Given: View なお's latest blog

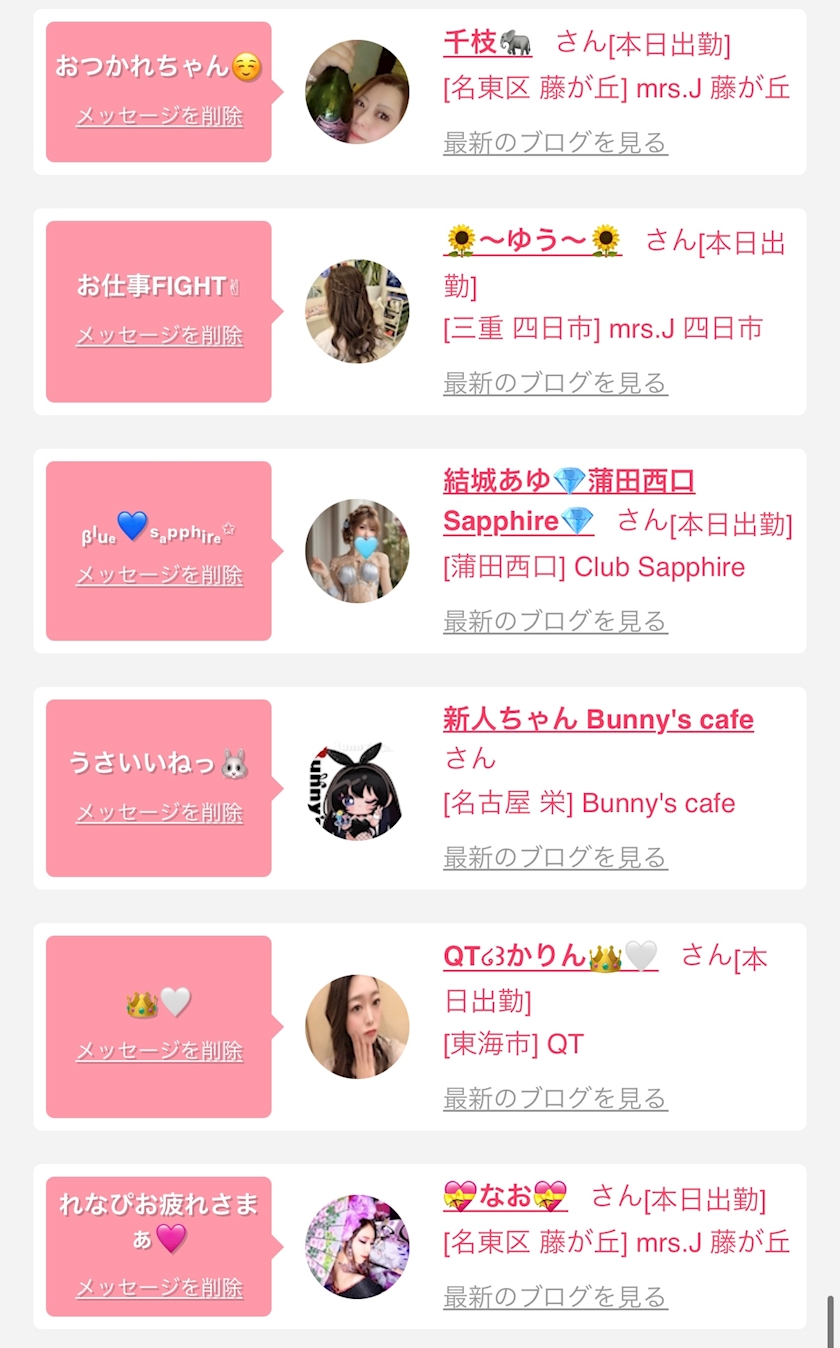Looking at the screenshot, I should tap(555, 1297).
